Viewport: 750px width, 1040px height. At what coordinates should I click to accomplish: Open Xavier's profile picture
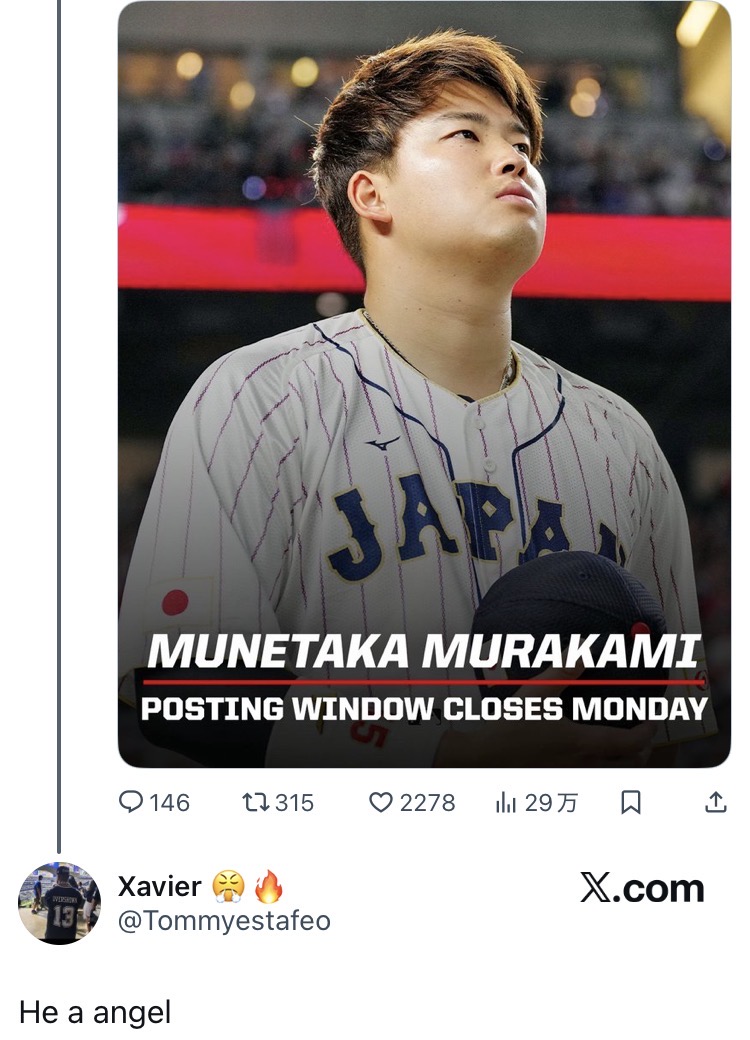pos(60,903)
